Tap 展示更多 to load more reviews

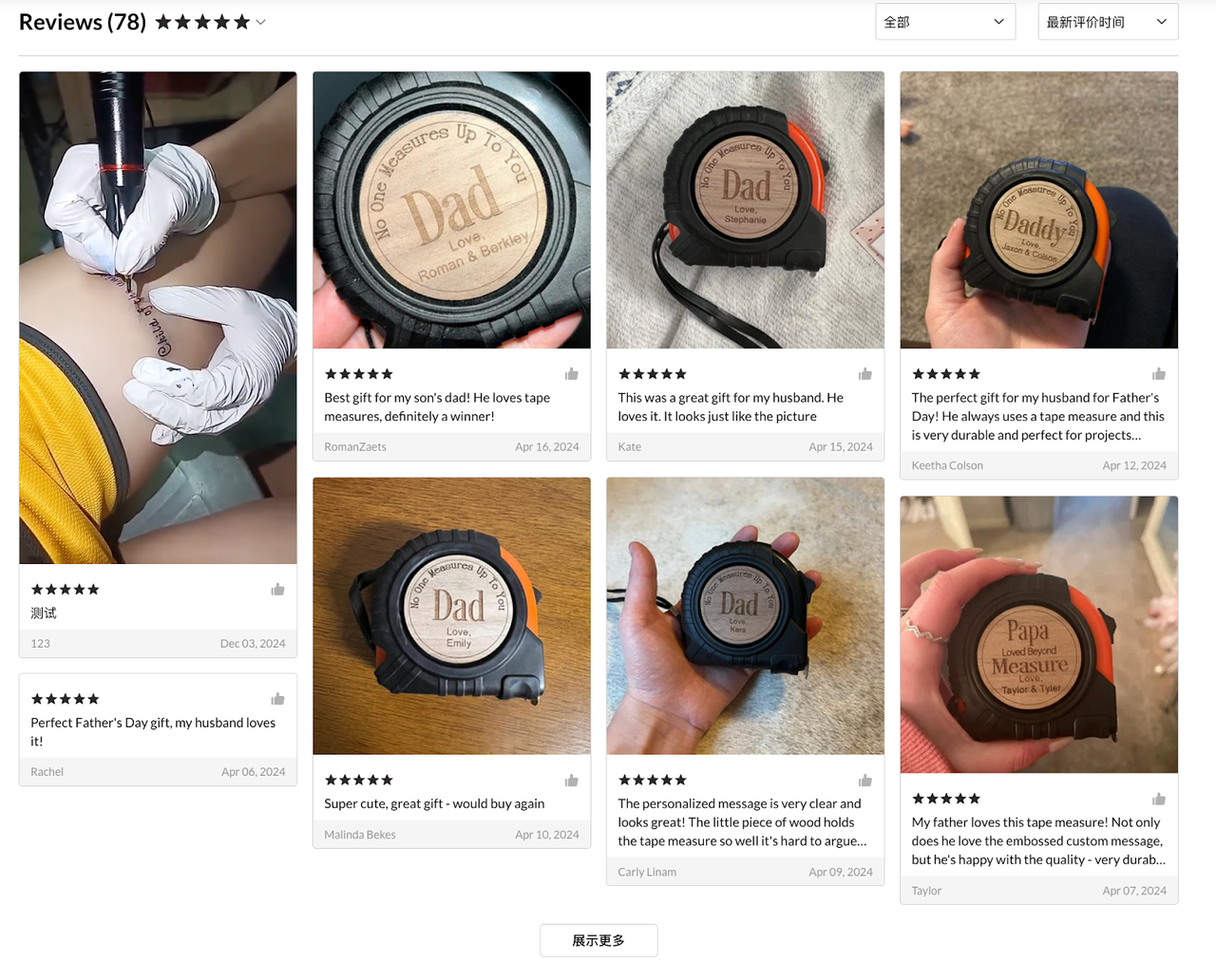598,940
